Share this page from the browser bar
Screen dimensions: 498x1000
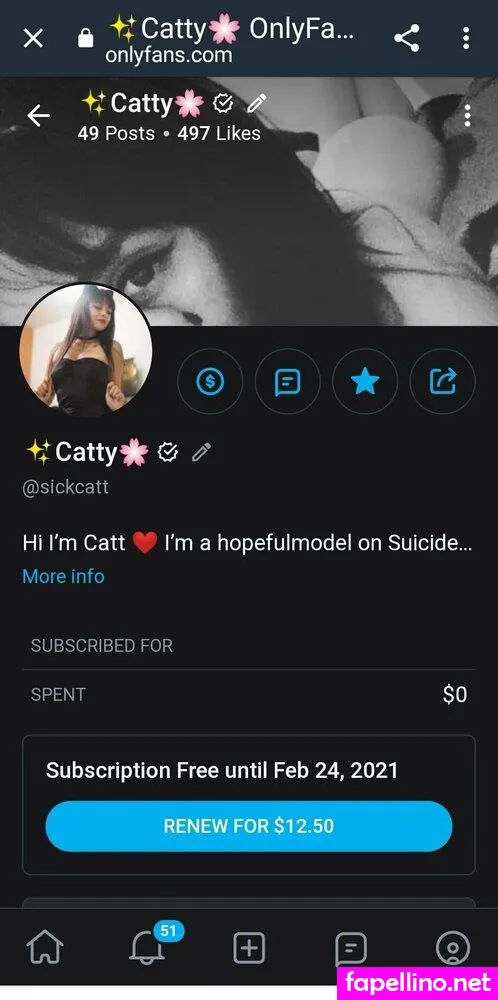click(x=406, y=38)
